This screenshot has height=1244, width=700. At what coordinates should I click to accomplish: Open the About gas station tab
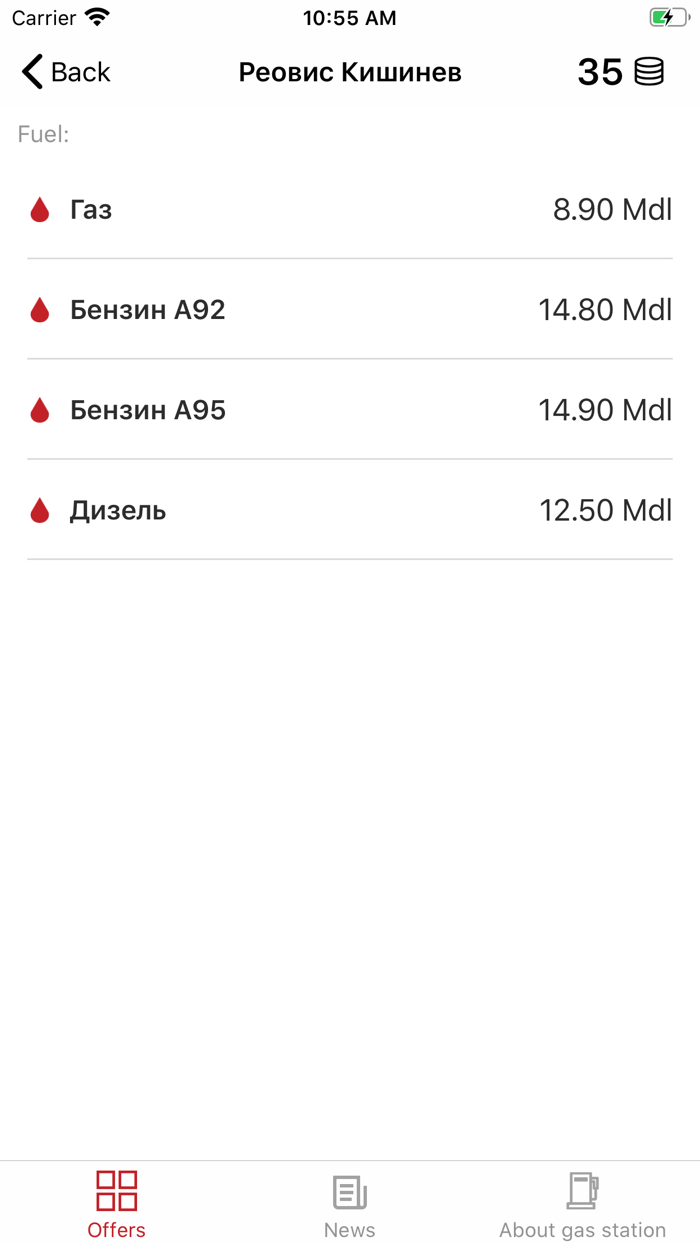582,1204
